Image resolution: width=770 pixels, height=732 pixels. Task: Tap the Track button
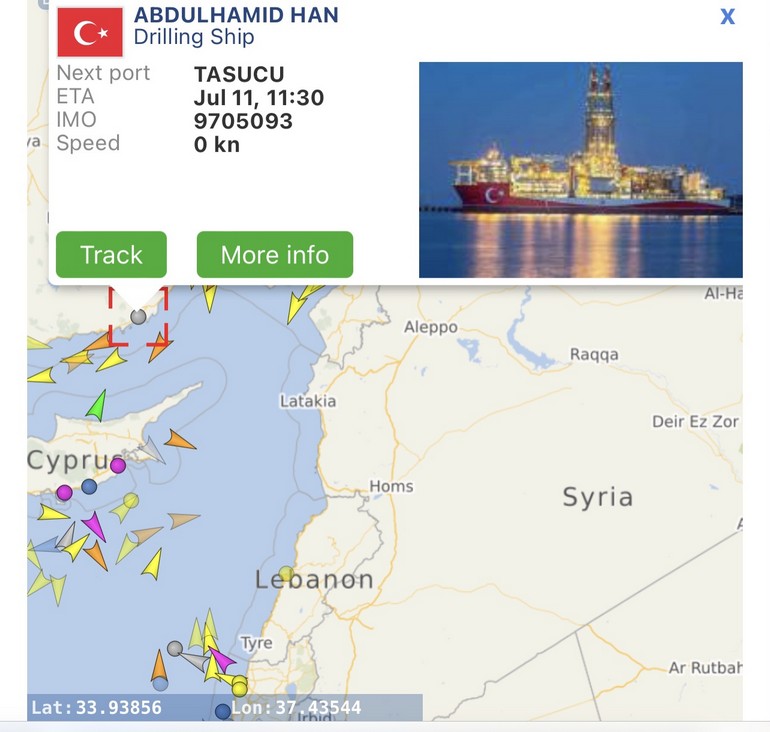[x=111, y=255]
